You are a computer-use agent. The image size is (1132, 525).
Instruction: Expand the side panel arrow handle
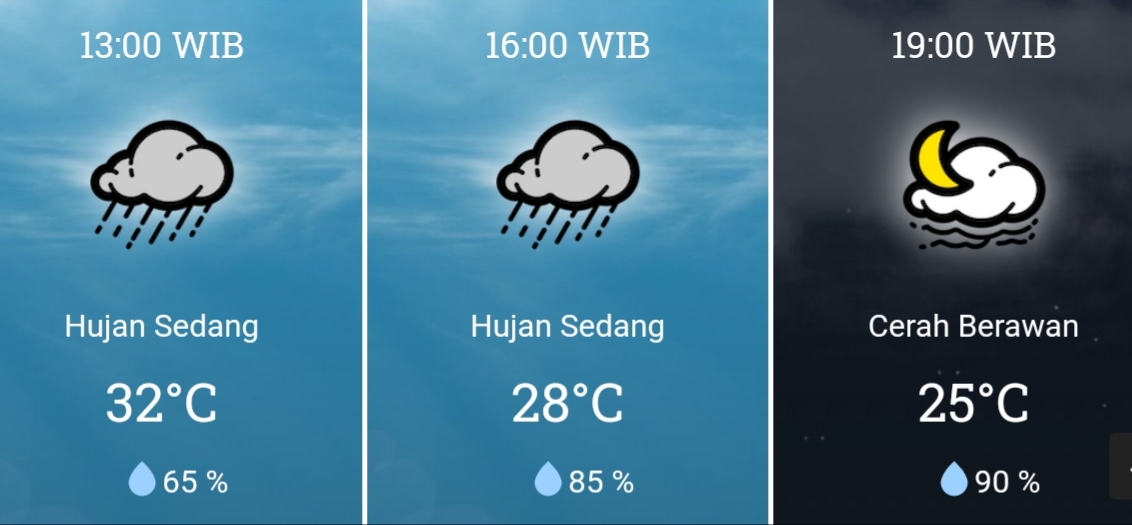click(x=1122, y=466)
